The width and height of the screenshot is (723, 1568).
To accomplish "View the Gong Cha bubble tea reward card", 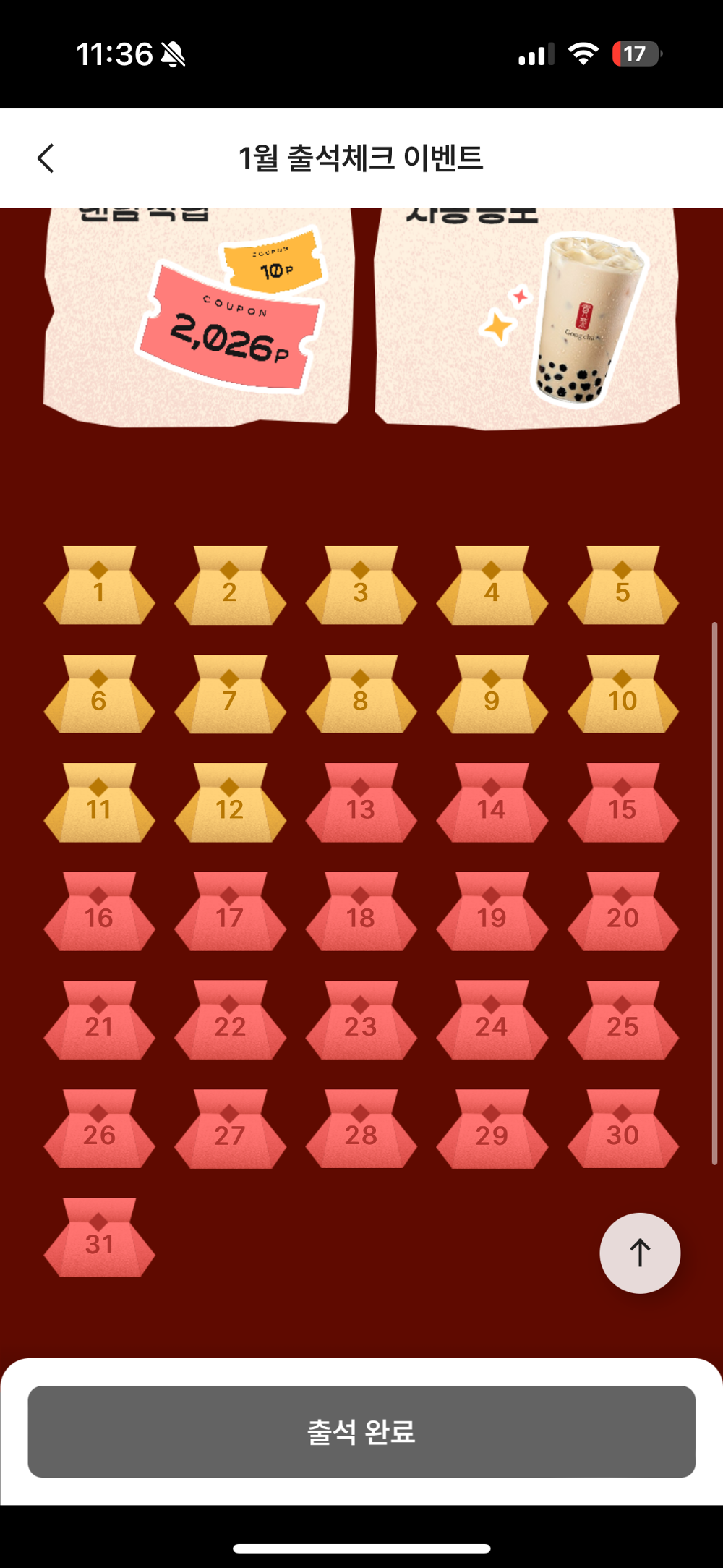I will point(526,318).
